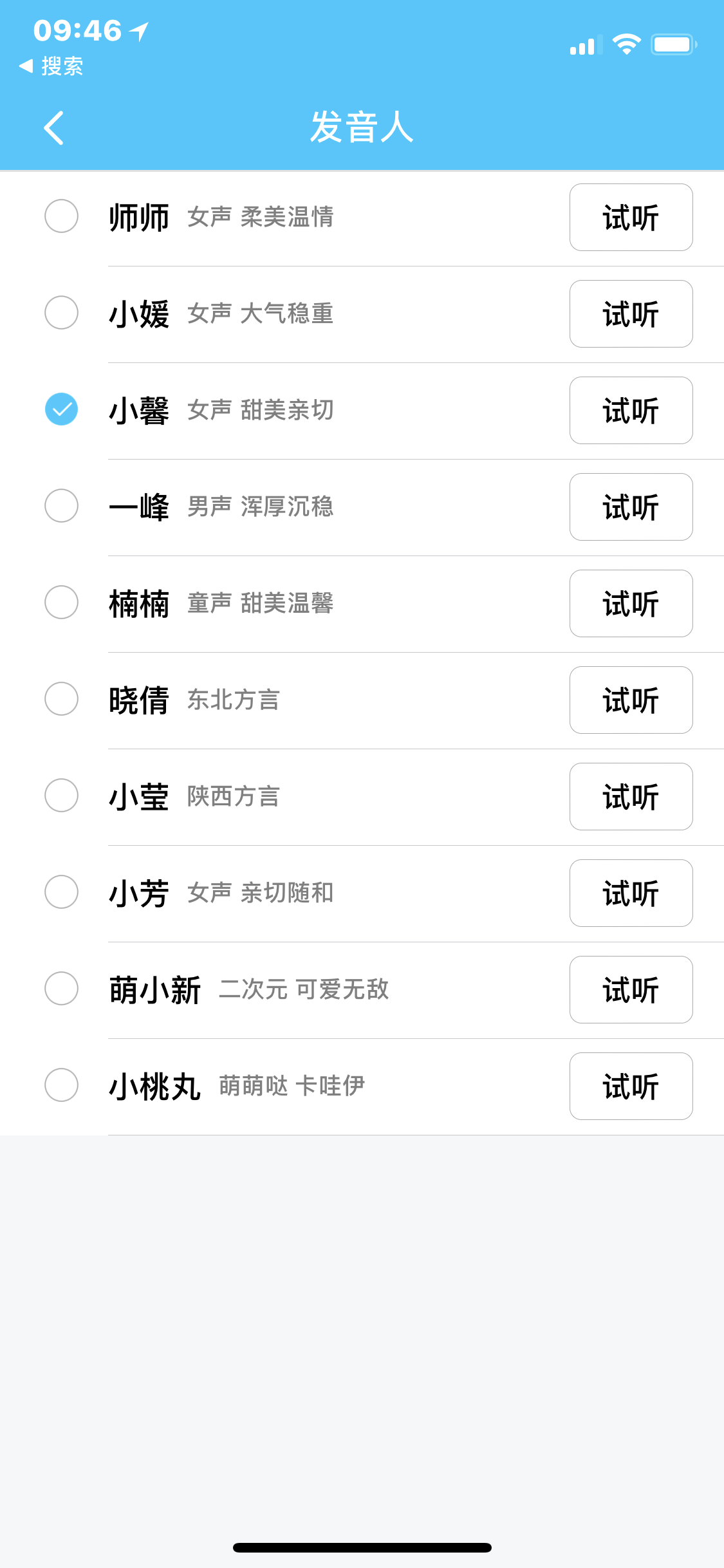
Task: Pick 萌小新 二次元 voice
Action: 61,989
